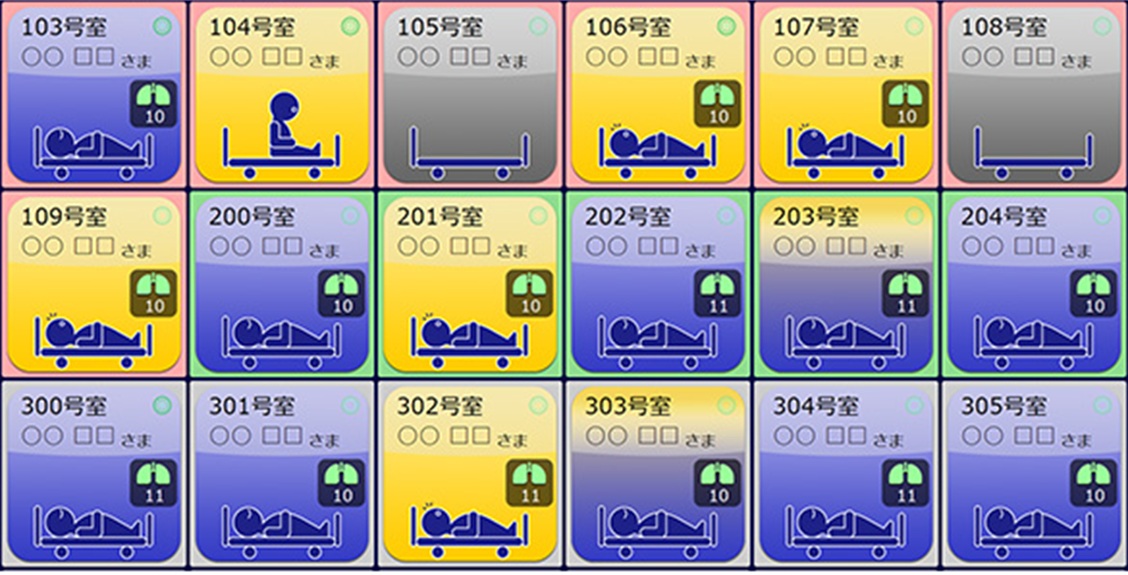Open room 200号室 monitoring card

(282, 285)
